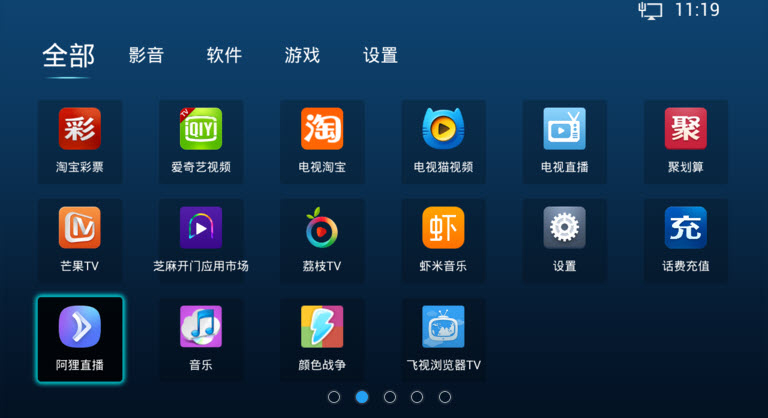
Task: Switch to the 软件 tab
Action: point(224,56)
